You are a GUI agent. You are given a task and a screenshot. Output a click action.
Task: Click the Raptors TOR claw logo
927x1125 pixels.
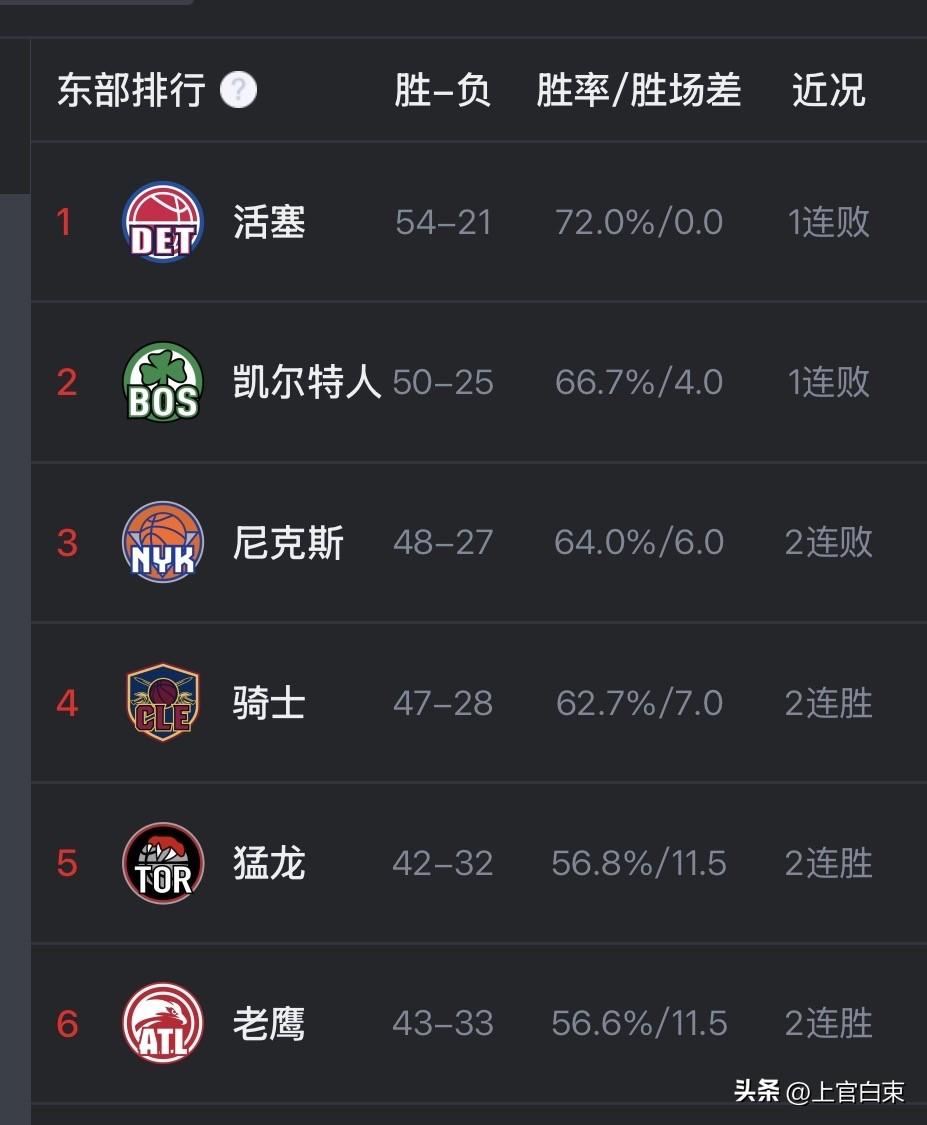coord(162,863)
